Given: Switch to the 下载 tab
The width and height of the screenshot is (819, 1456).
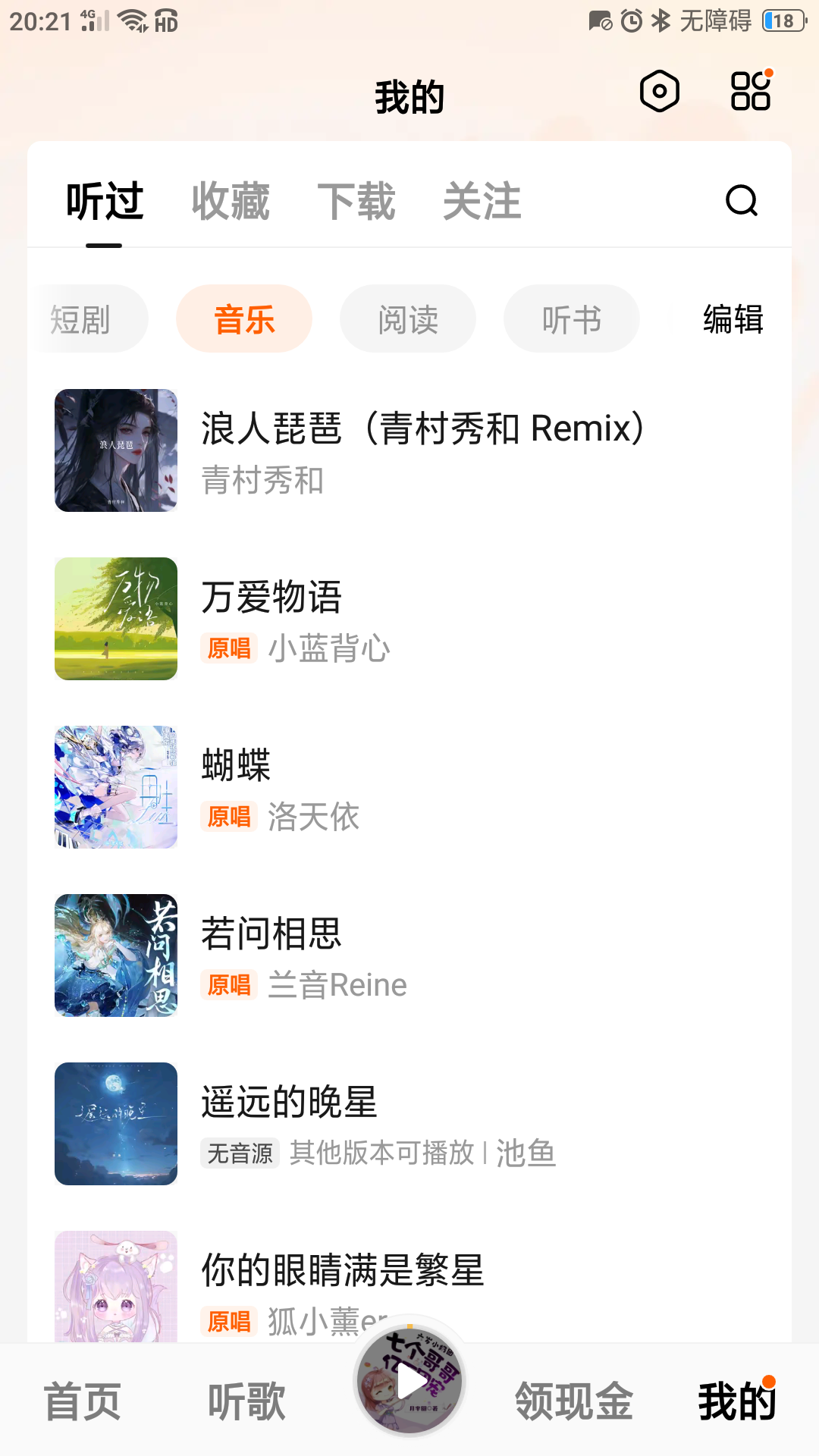Looking at the screenshot, I should pos(356,202).
